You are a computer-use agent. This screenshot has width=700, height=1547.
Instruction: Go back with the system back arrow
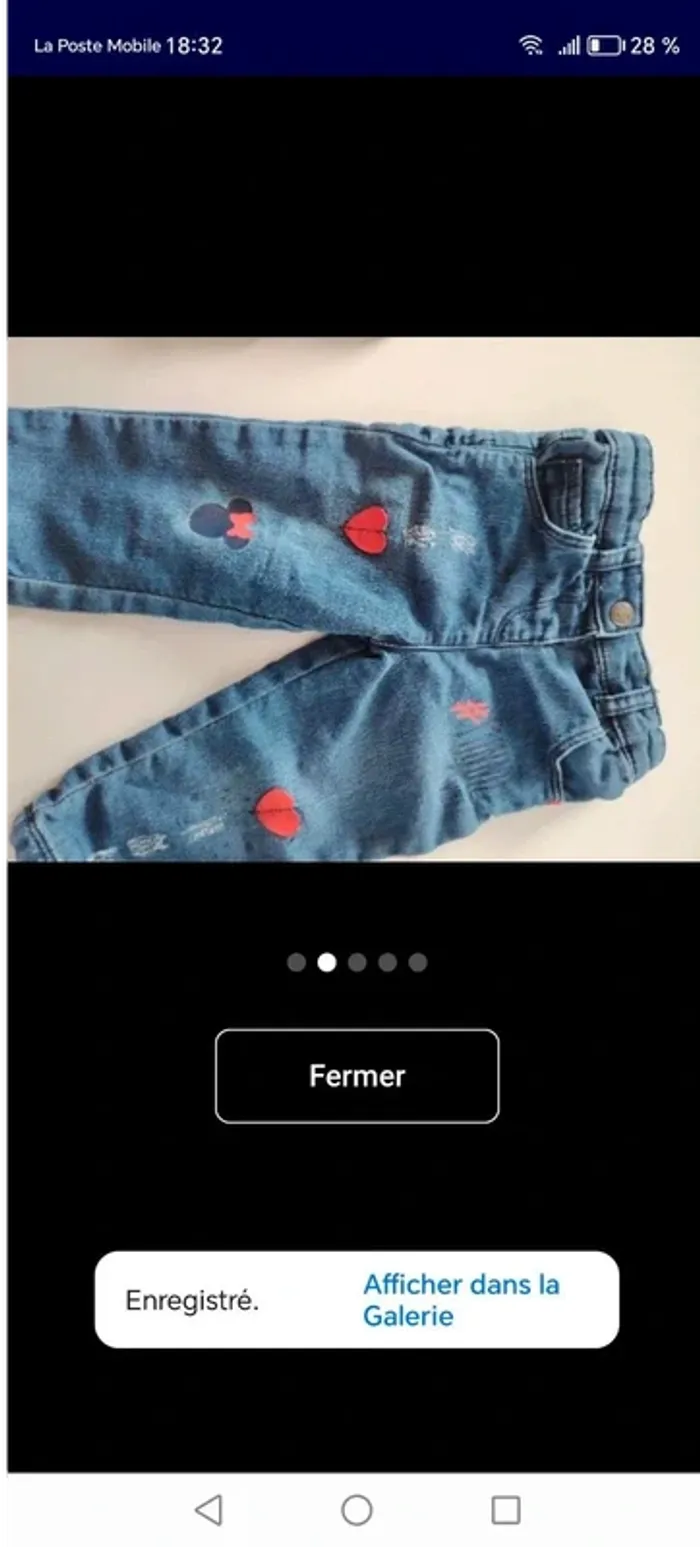(x=208, y=1510)
